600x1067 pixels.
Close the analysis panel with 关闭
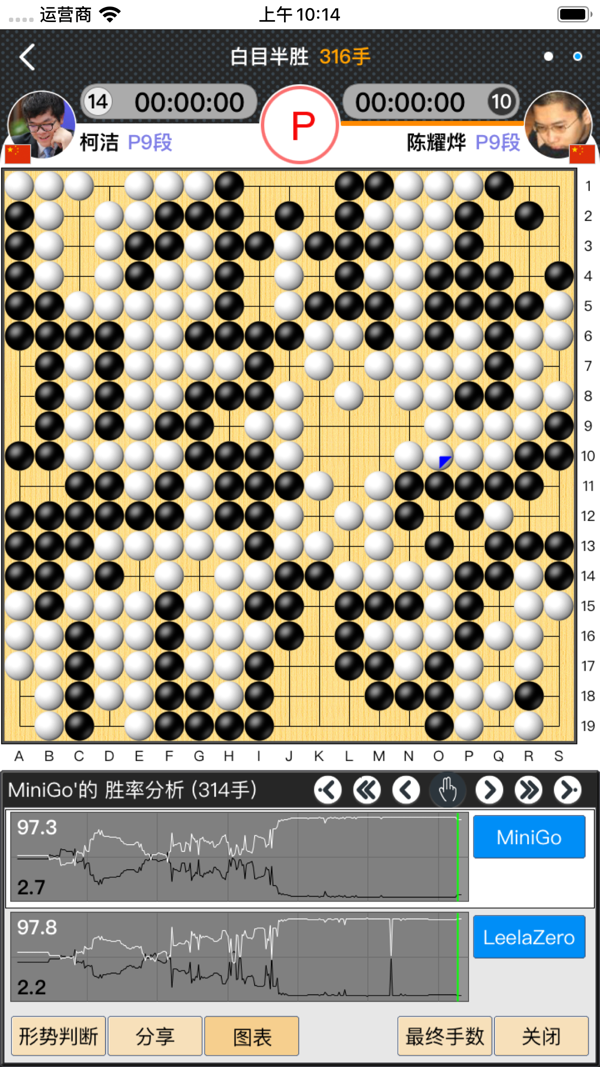pos(541,1036)
